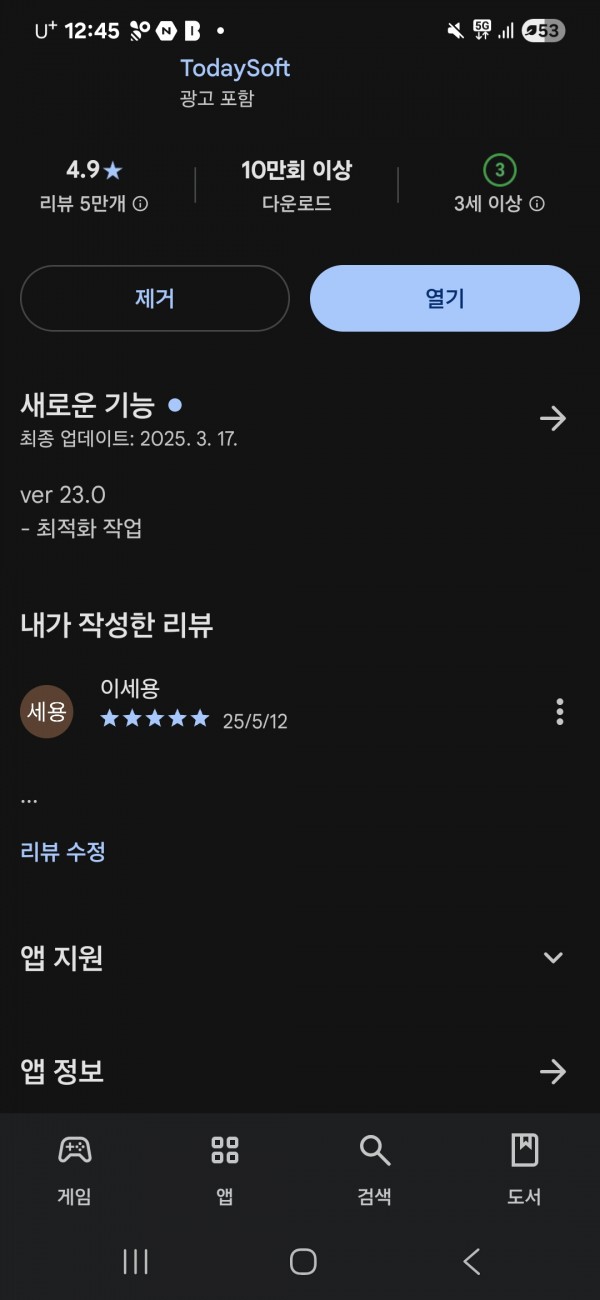The width and height of the screenshot is (600, 1300).
Task: Switch to the 앱 tab
Action: (225, 1170)
